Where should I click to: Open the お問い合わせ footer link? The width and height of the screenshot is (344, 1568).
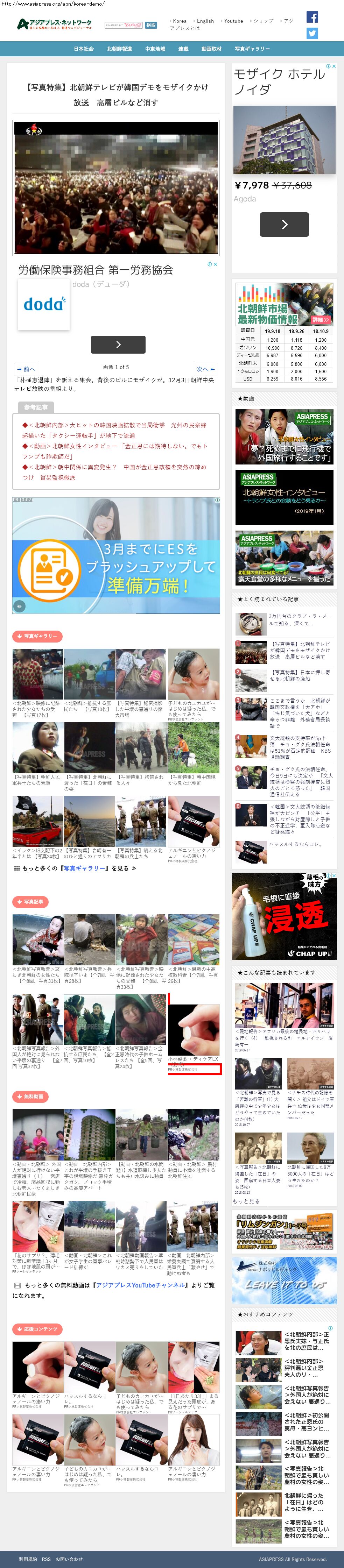tap(69, 1559)
